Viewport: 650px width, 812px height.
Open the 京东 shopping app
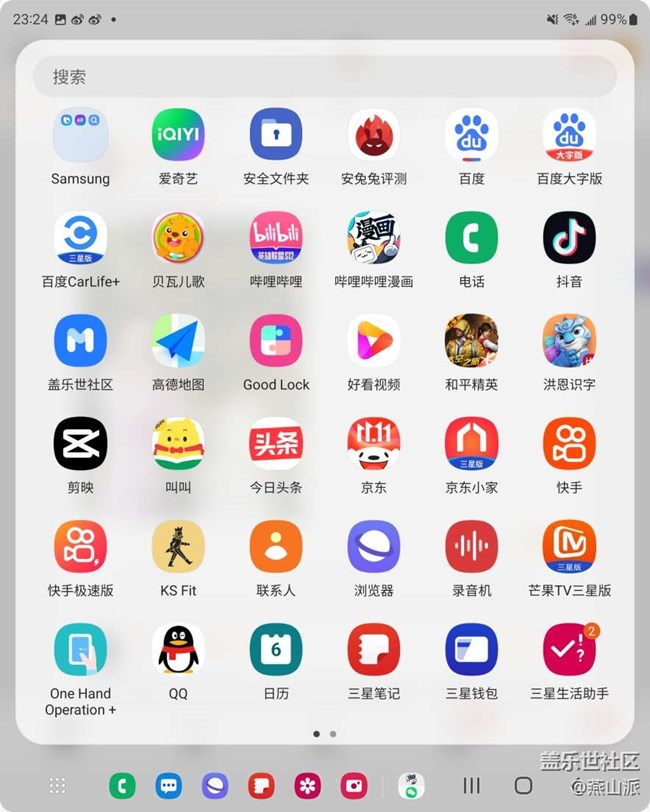373,444
